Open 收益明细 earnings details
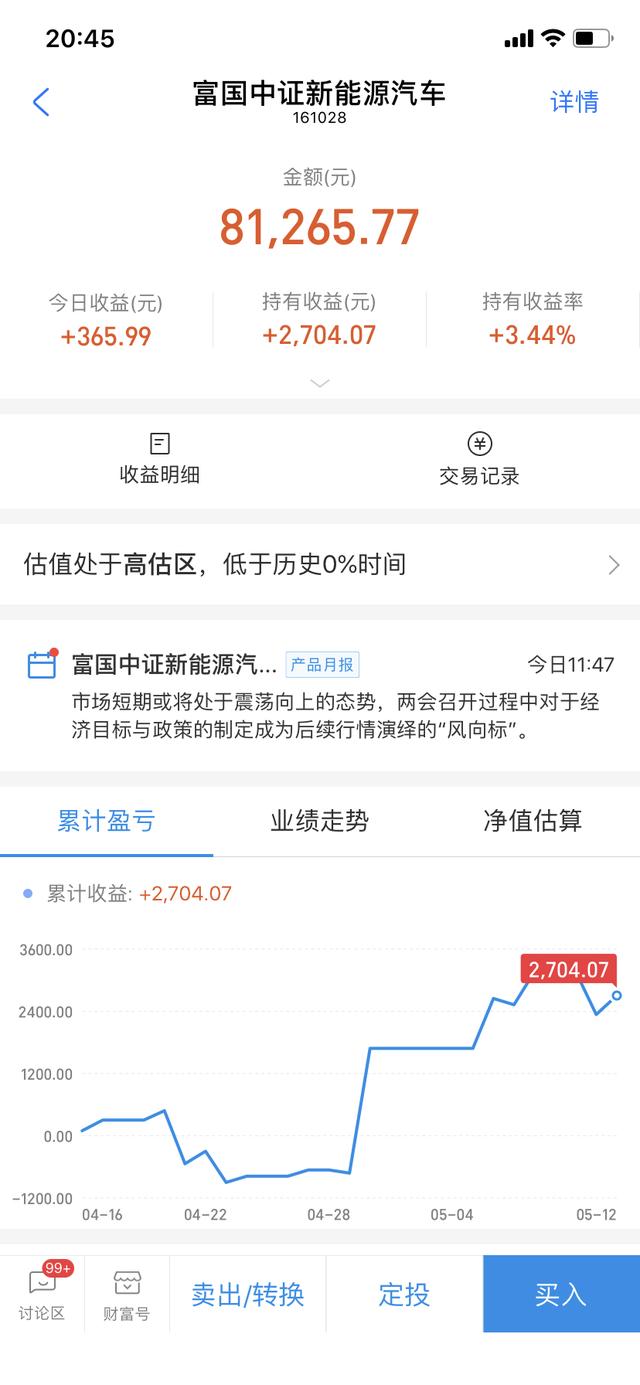This screenshot has width=640, height=1385. (160, 459)
